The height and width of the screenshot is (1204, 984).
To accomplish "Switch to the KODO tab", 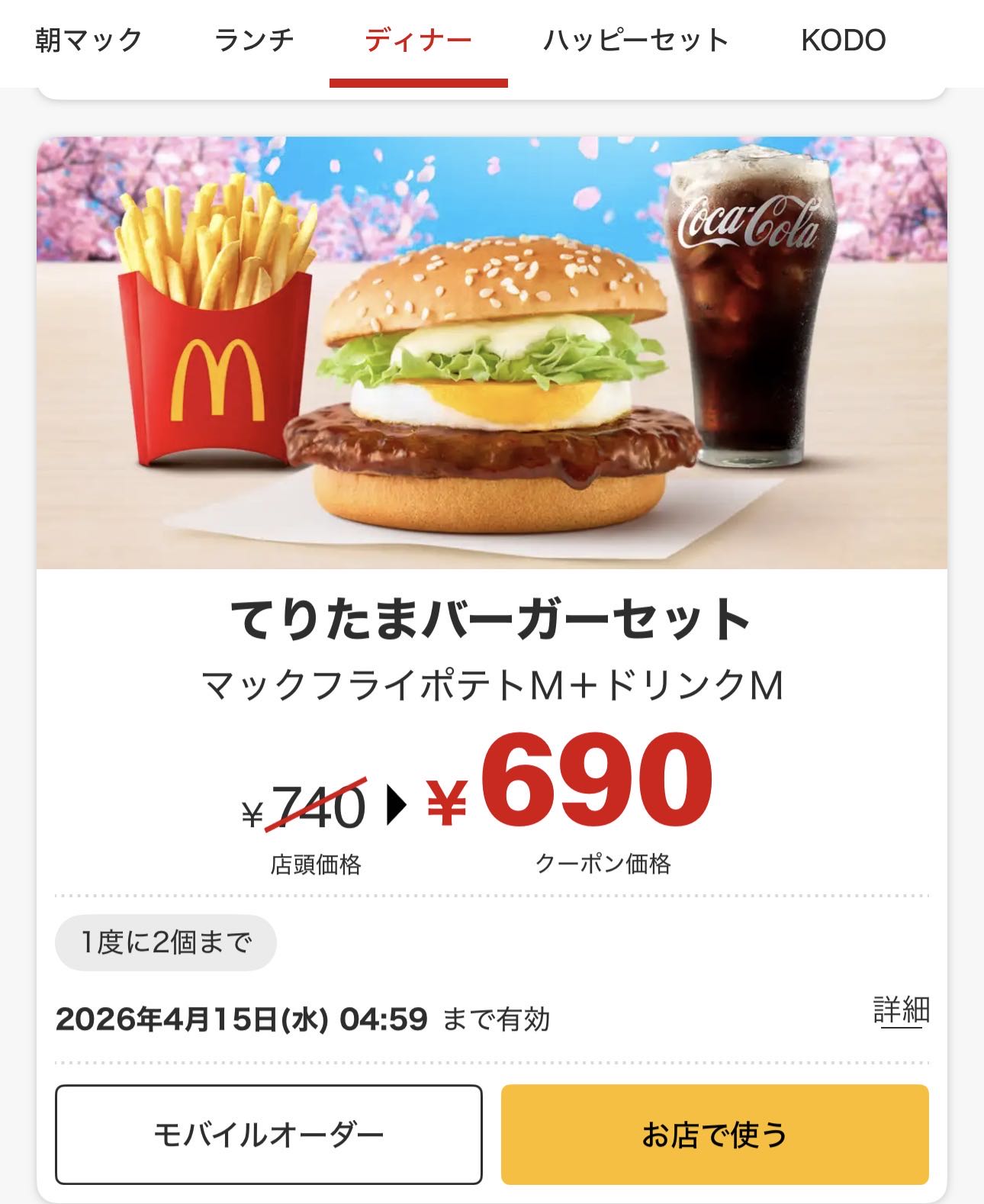I will pyautogui.click(x=843, y=40).
